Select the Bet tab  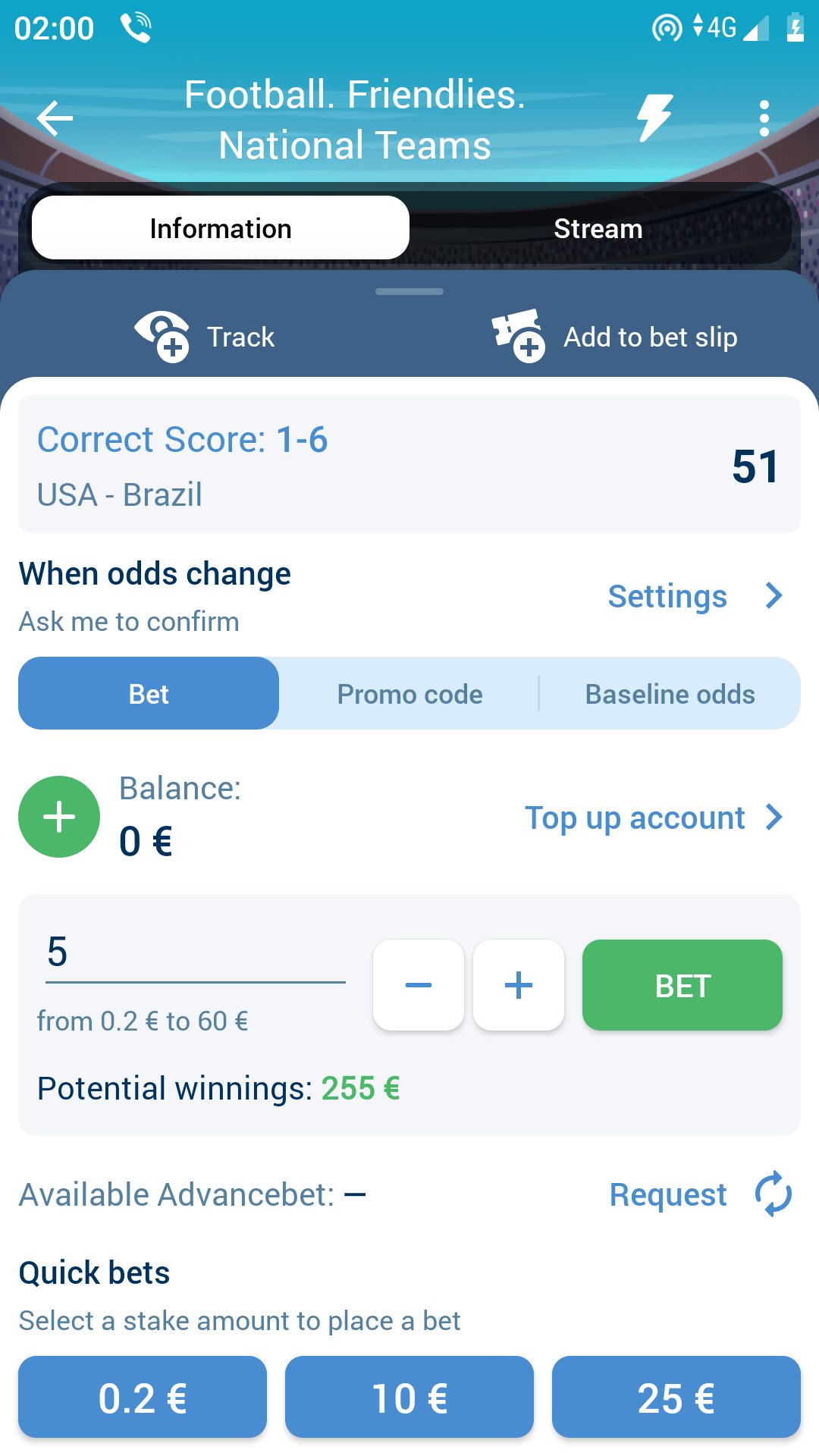pyautogui.click(x=149, y=694)
